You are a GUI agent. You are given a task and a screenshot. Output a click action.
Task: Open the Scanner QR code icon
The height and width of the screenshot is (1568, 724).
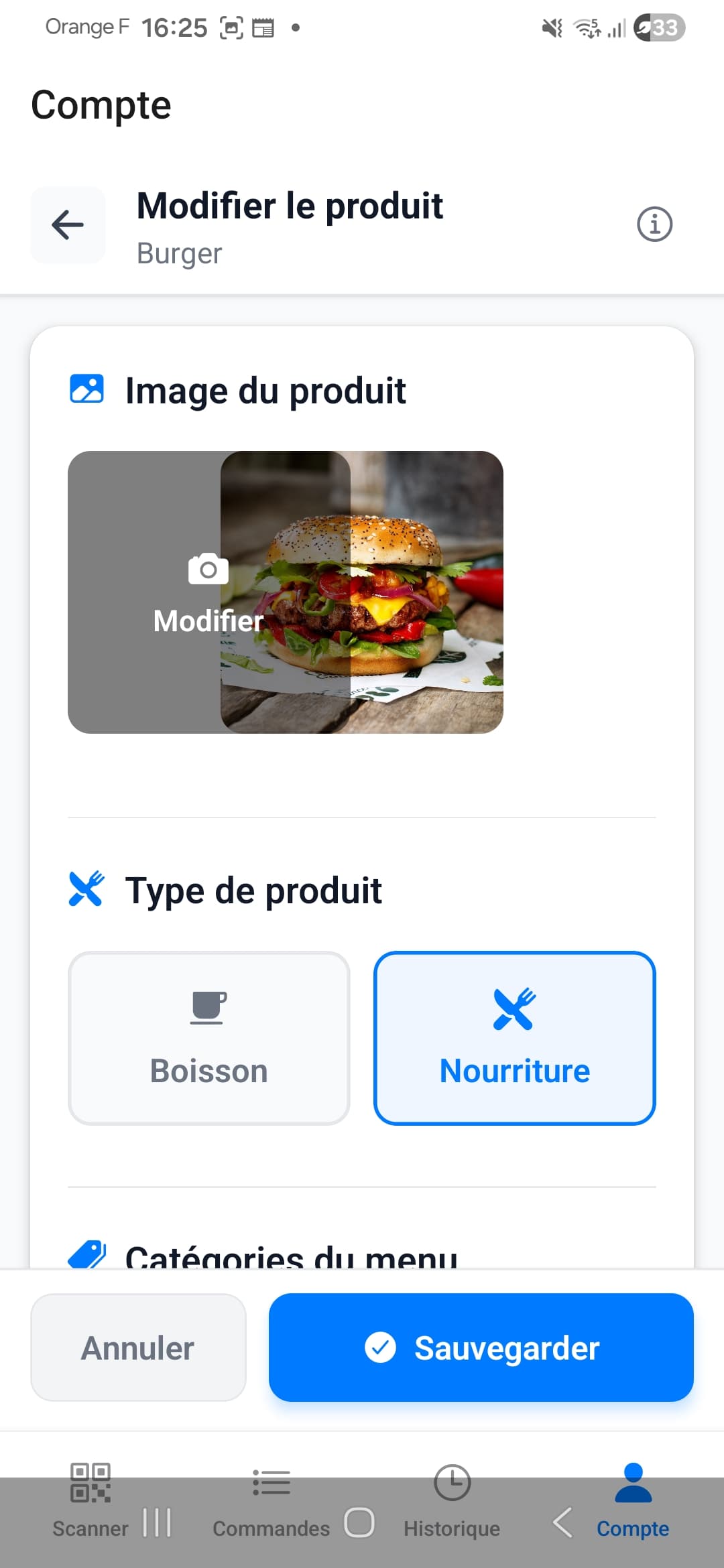[x=90, y=1483]
